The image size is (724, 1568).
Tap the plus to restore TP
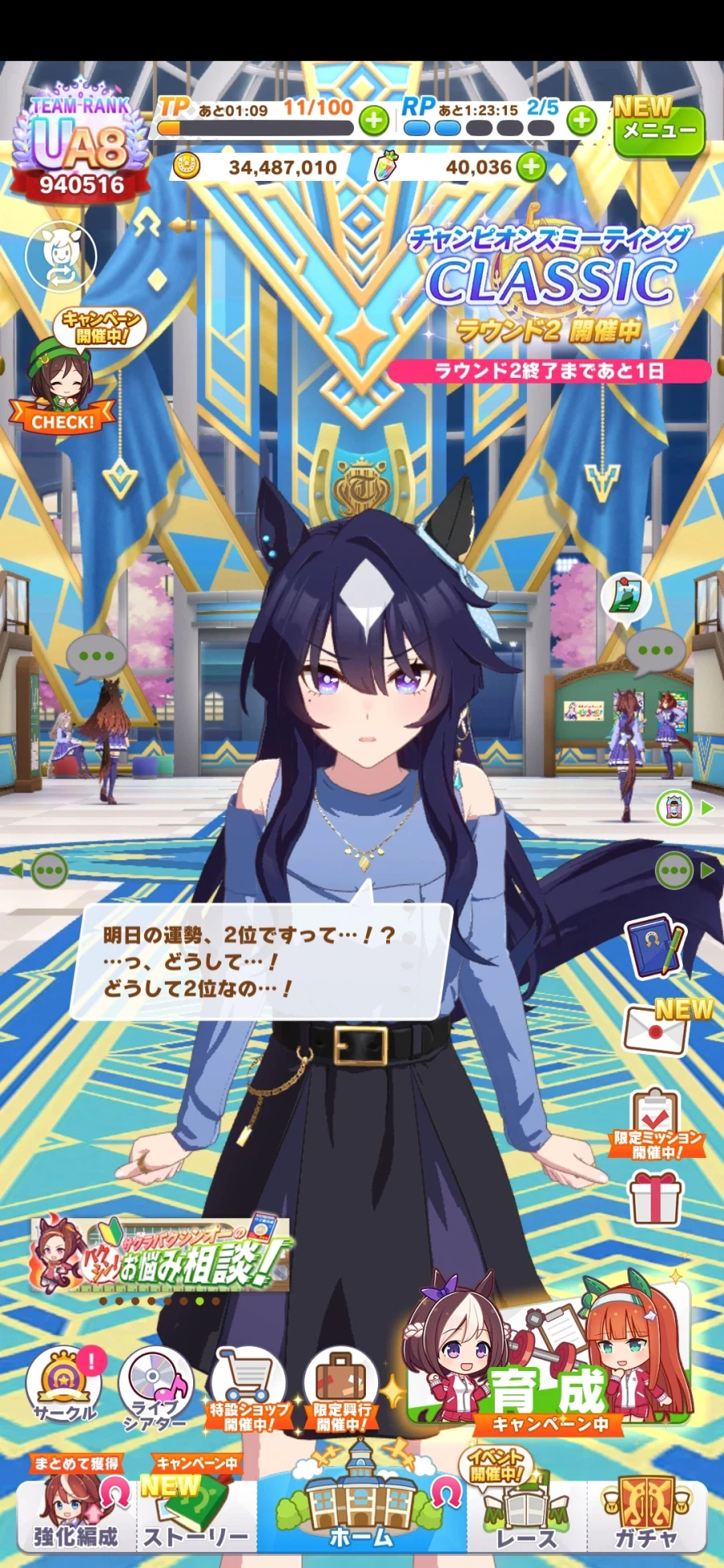tap(373, 121)
